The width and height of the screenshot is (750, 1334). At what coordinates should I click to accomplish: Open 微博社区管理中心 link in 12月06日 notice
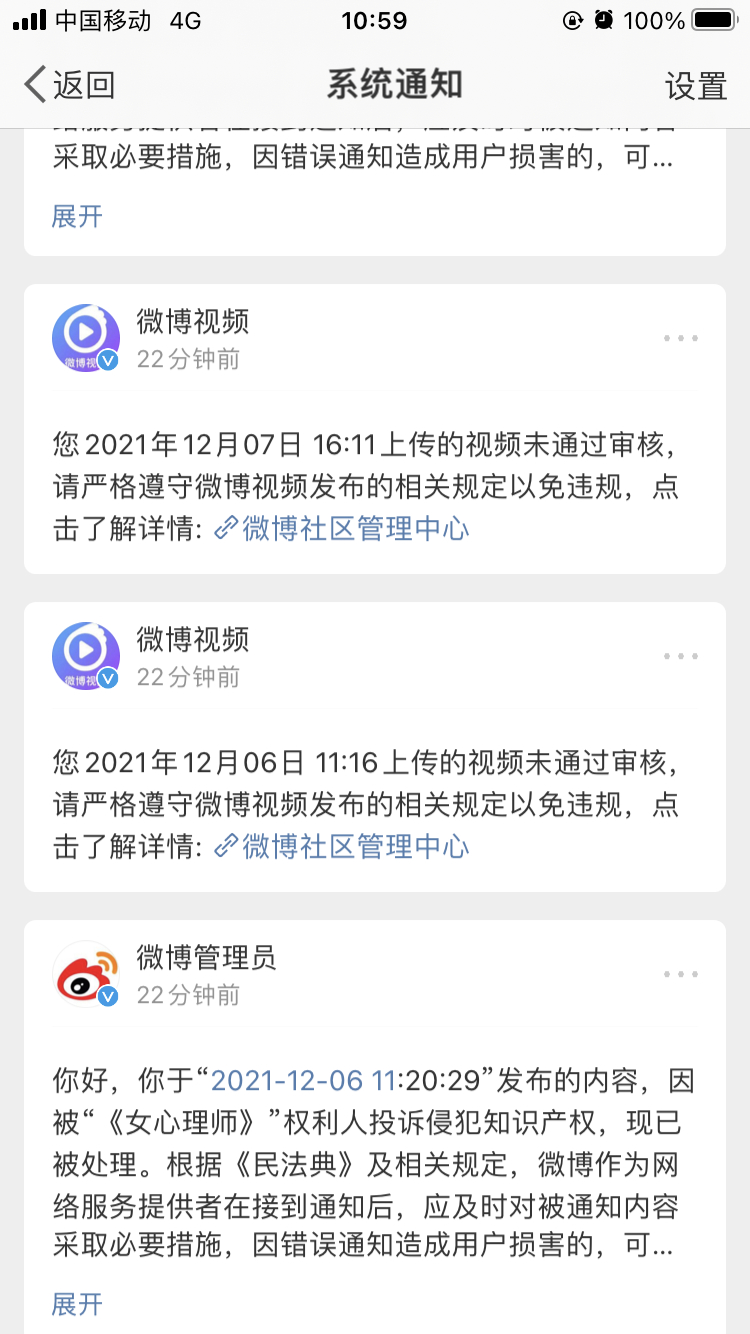pyautogui.click(x=342, y=847)
